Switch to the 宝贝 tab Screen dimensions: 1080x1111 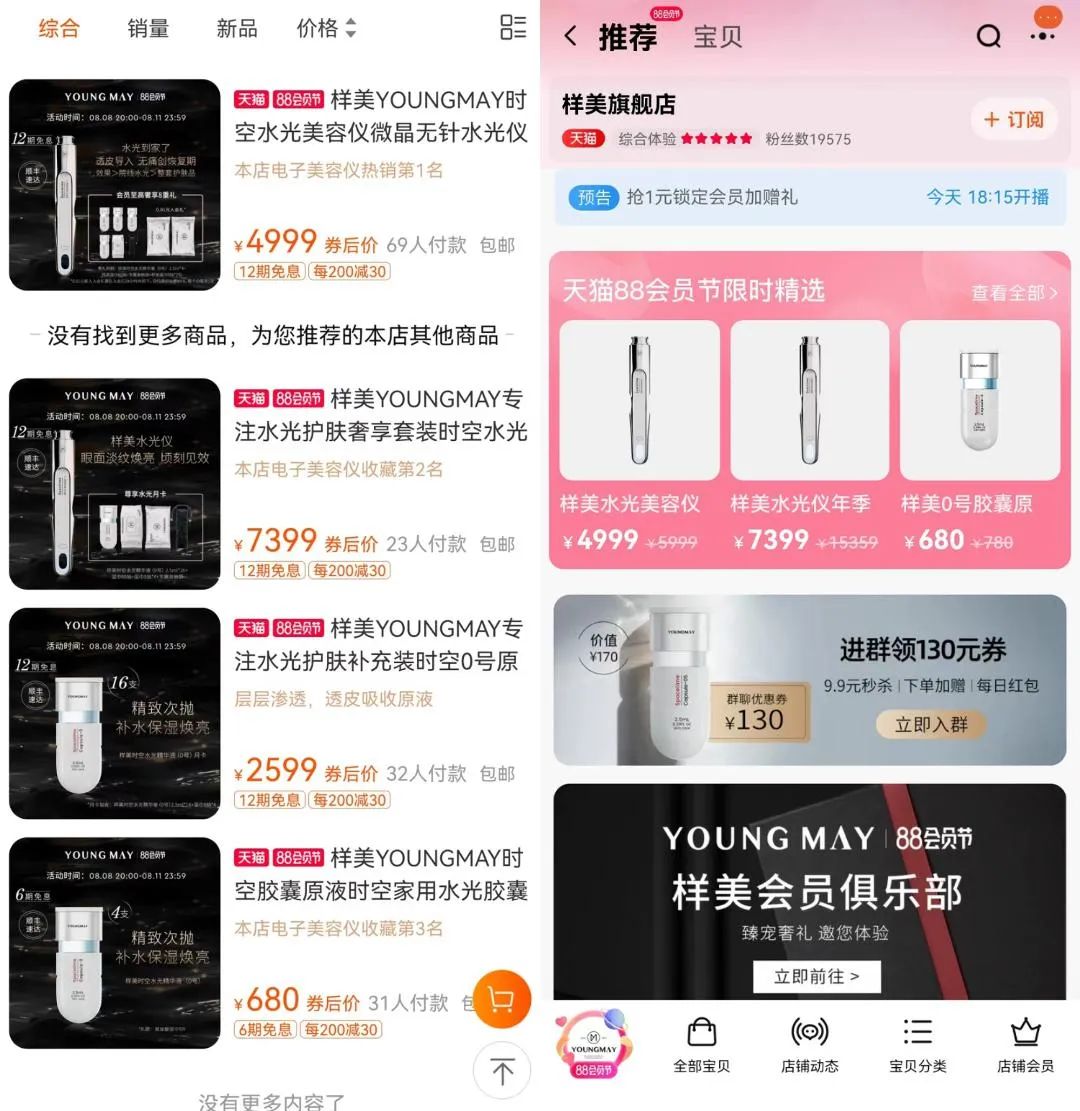[x=718, y=38]
